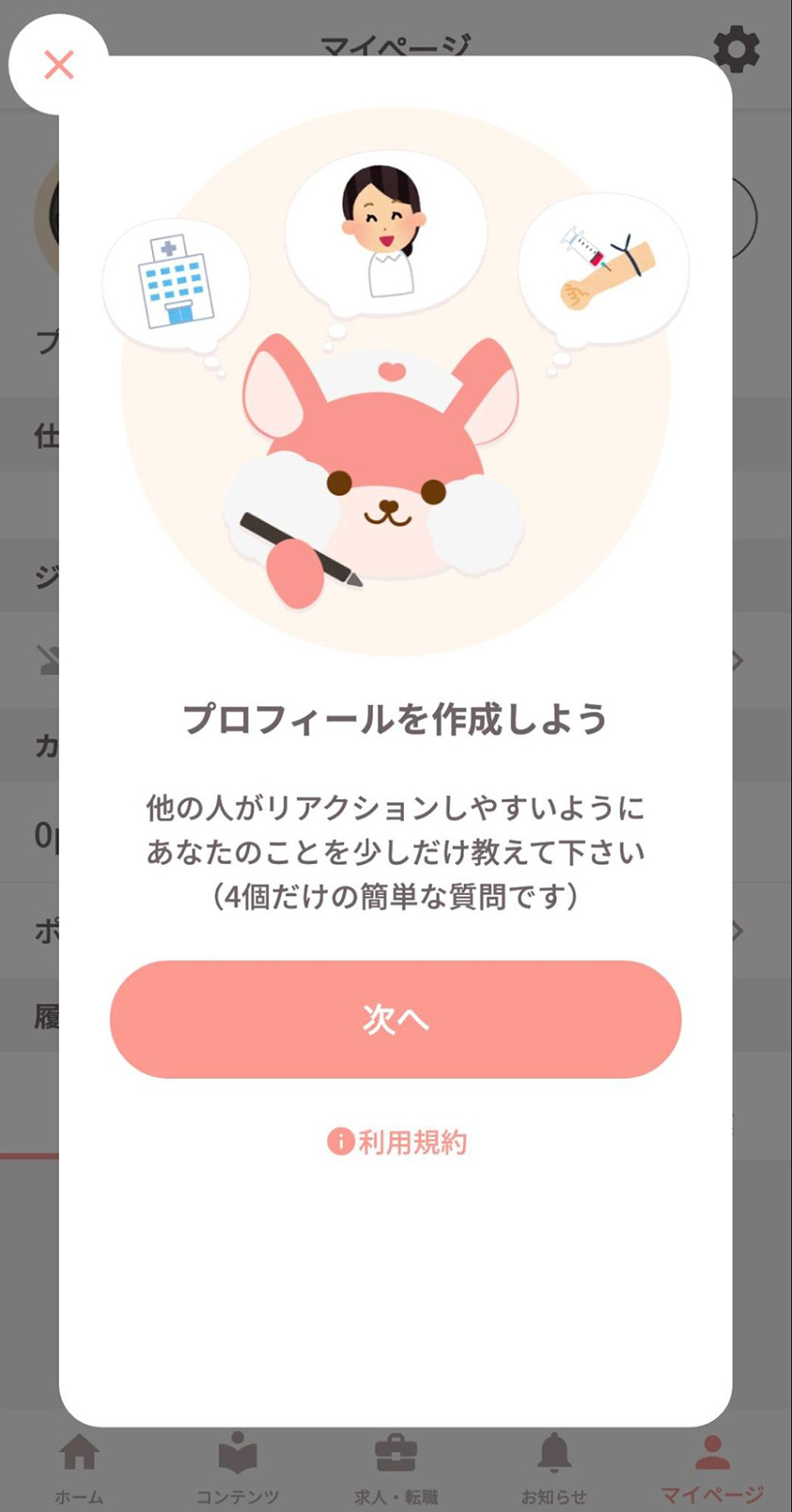Tap the 次へ button
792x1512 pixels.
(x=396, y=1019)
